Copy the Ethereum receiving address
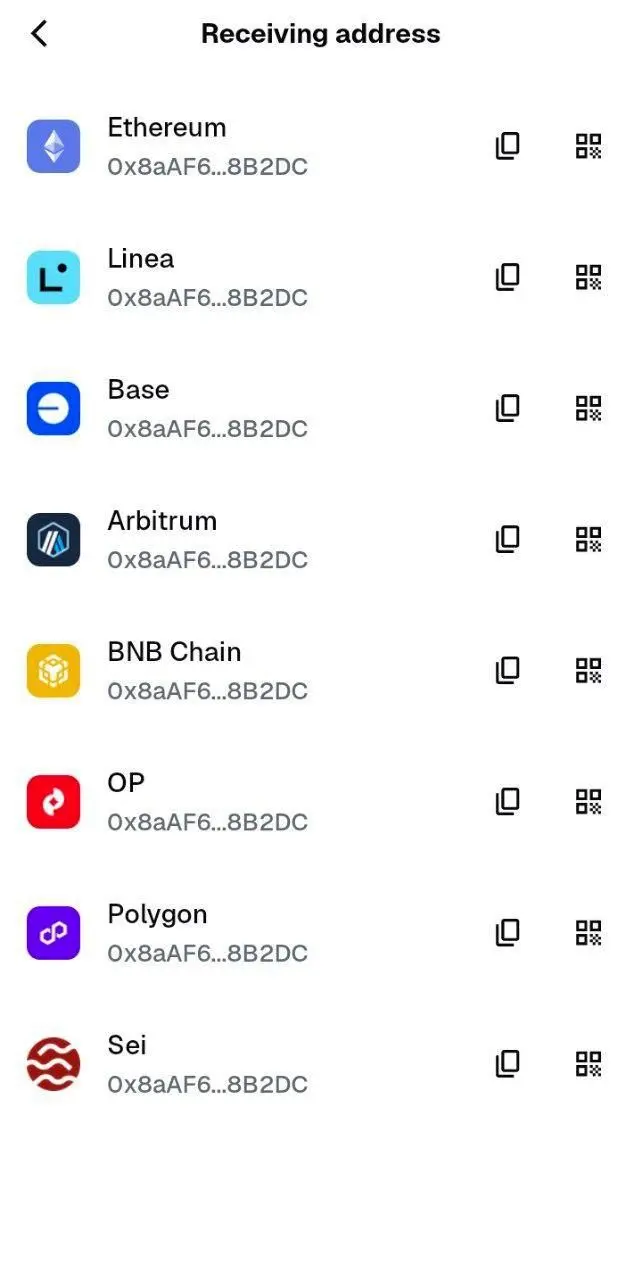The width and height of the screenshot is (642, 1280). point(508,146)
